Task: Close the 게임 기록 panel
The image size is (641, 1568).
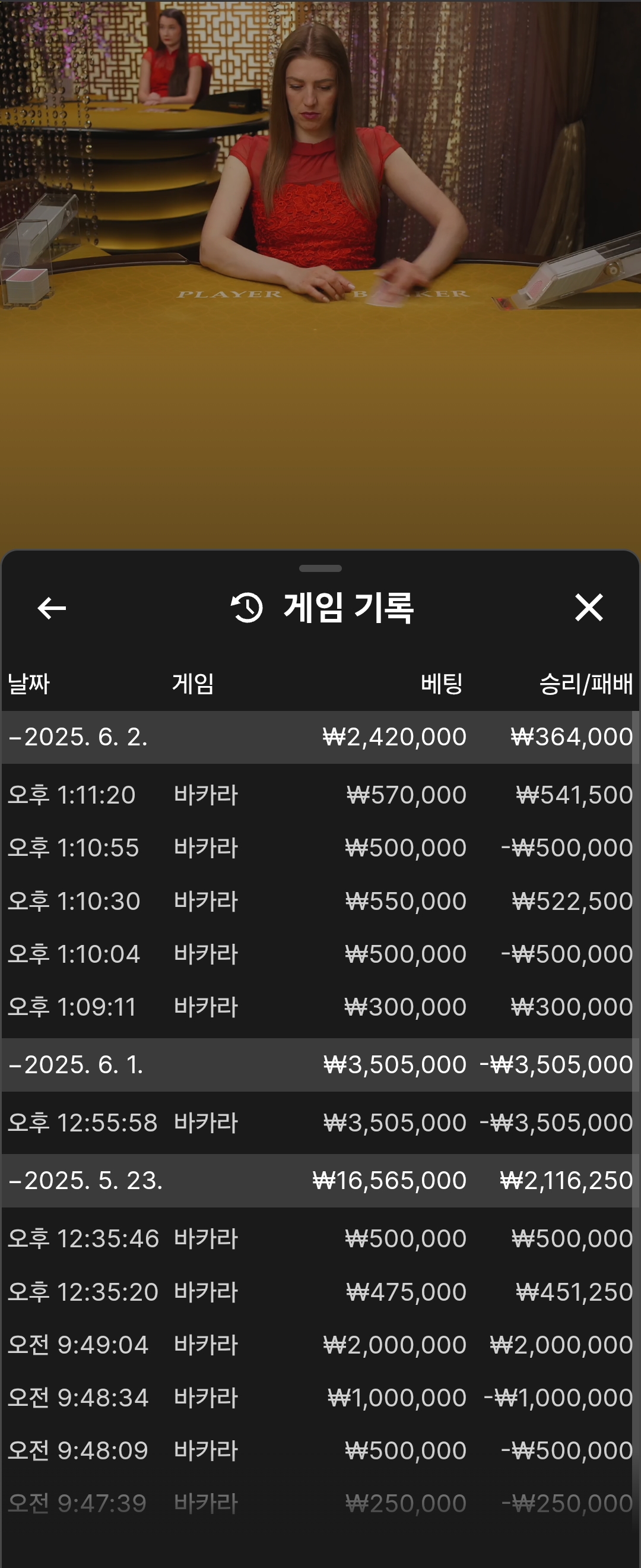Action: click(589, 608)
